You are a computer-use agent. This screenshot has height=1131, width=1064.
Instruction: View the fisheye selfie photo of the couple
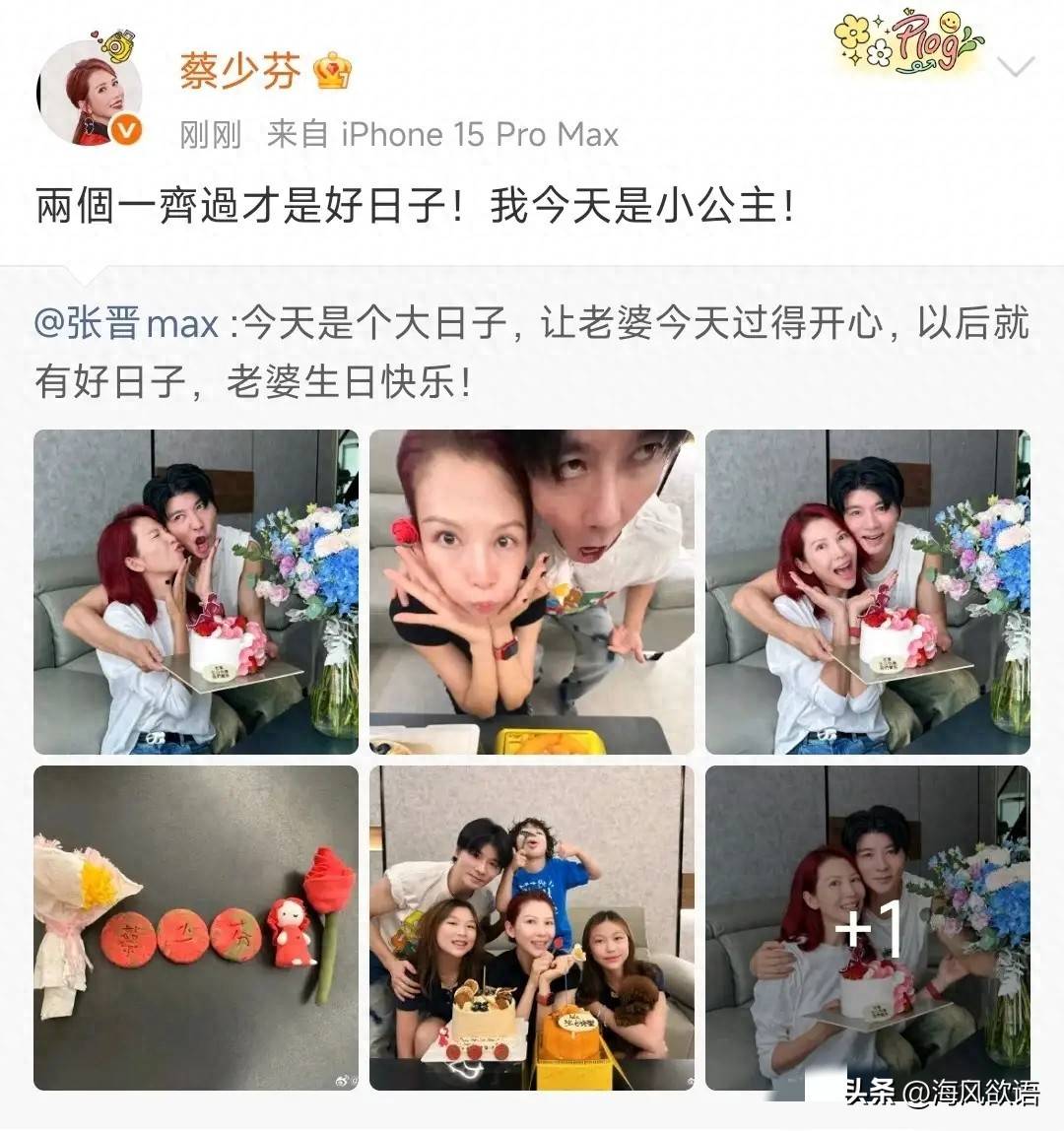[x=531, y=592]
